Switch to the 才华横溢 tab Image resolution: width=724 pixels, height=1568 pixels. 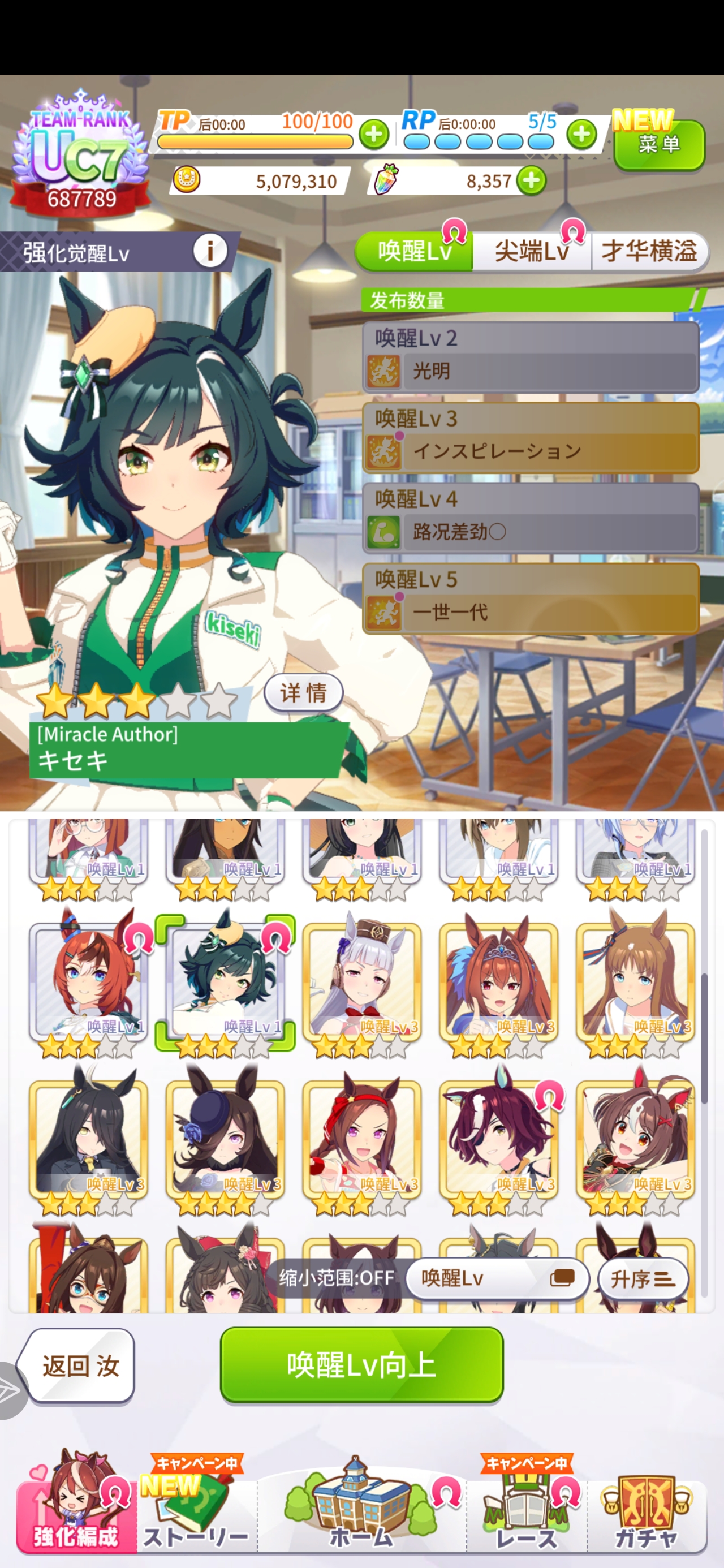click(x=649, y=251)
